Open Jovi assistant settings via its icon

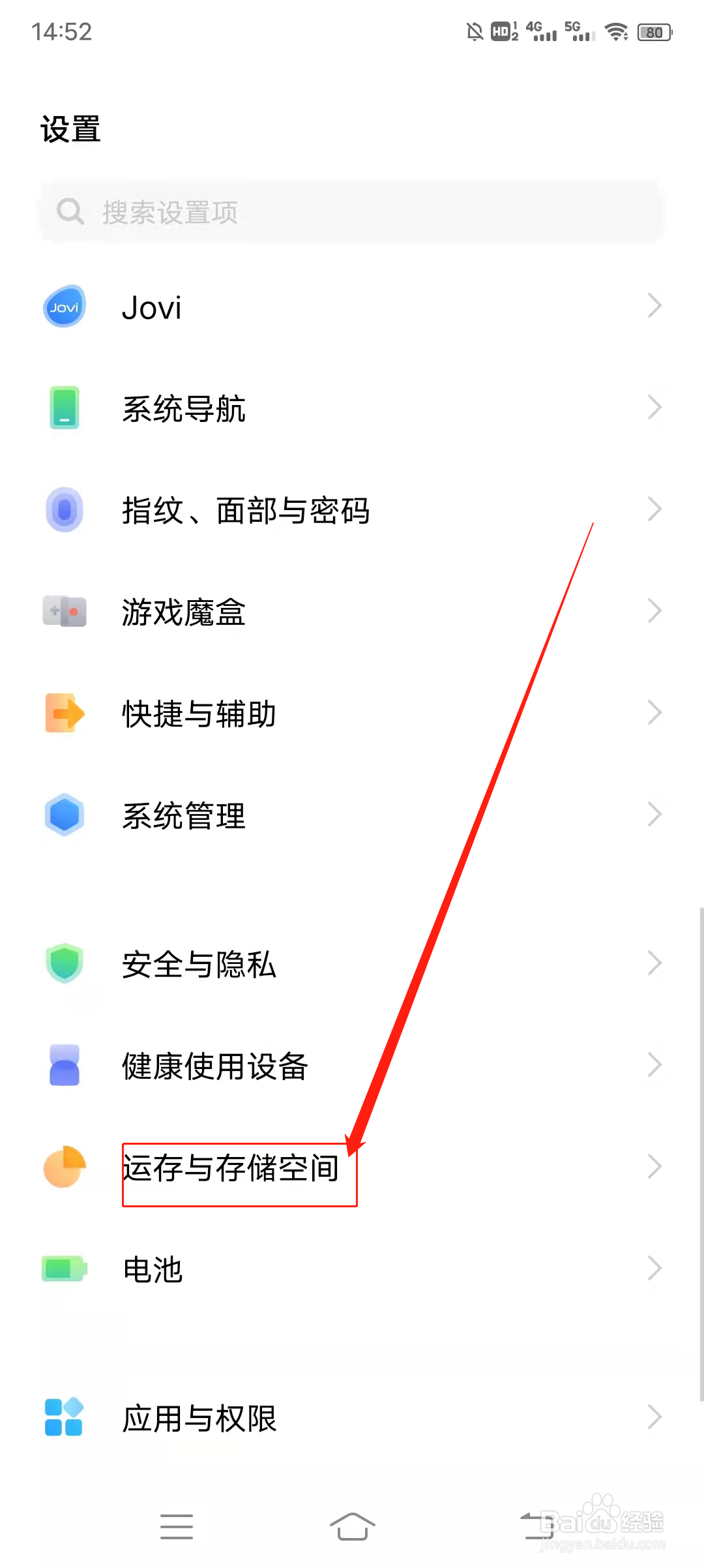pos(64,307)
